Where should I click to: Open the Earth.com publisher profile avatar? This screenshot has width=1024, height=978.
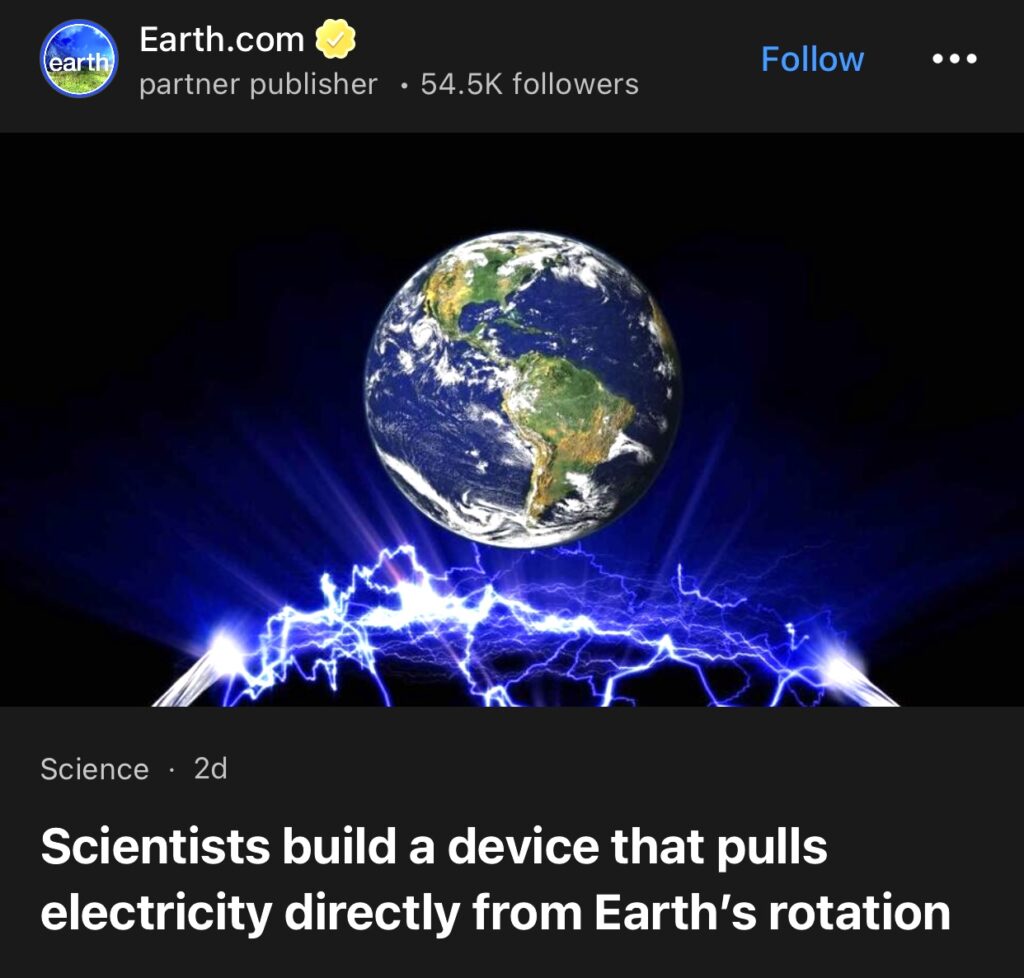(79, 59)
